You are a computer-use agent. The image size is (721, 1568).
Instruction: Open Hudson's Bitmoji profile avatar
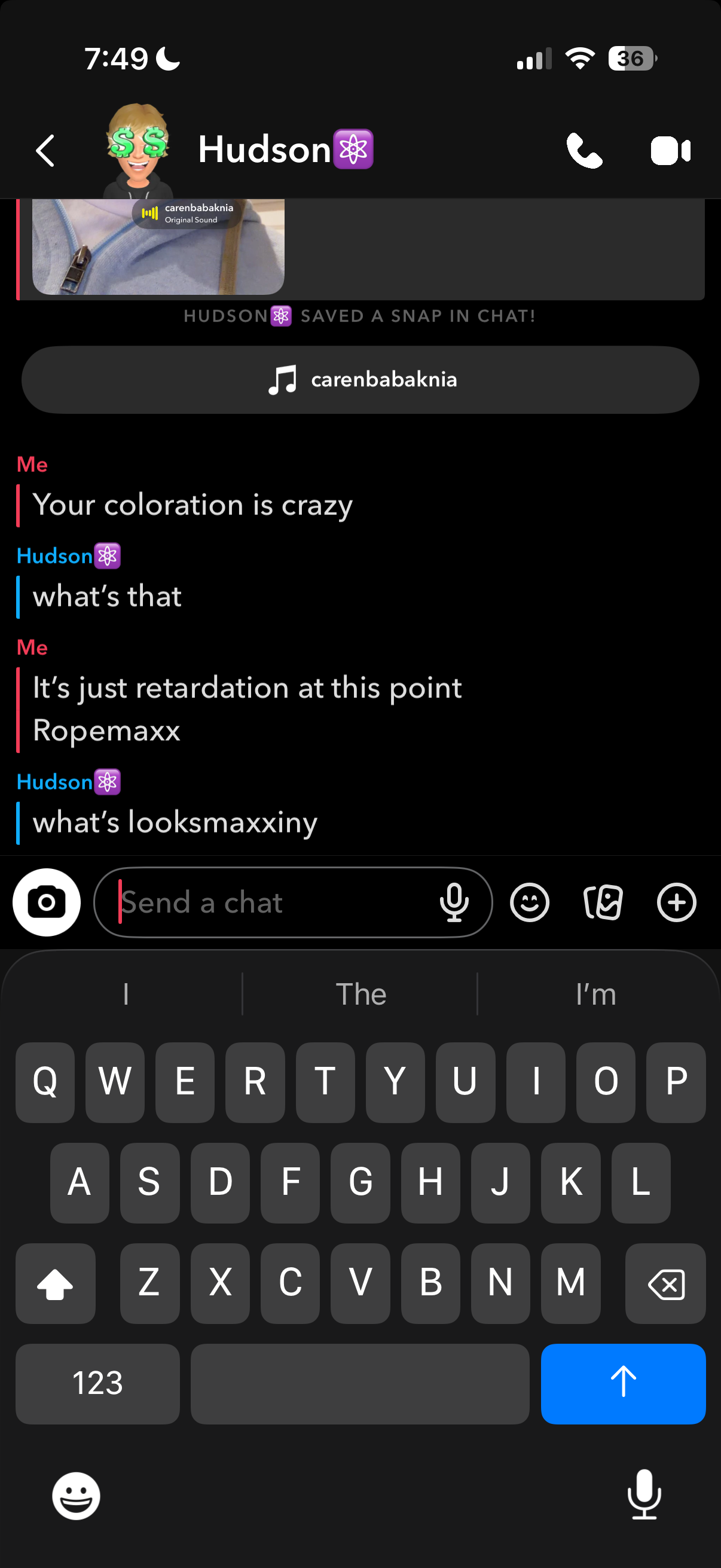(138, 149)
